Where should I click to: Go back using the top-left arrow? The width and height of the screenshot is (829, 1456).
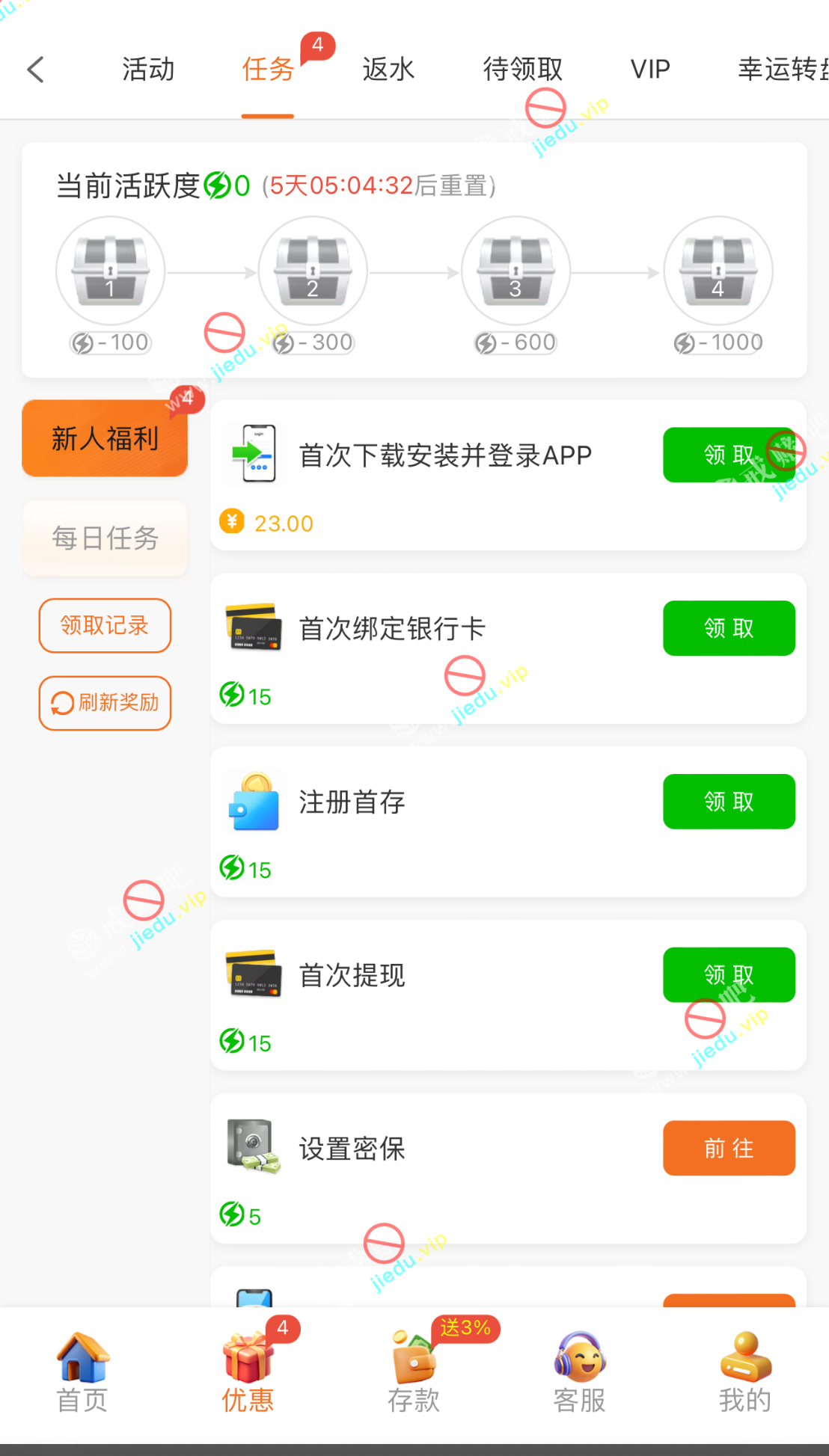coord(36,70)
